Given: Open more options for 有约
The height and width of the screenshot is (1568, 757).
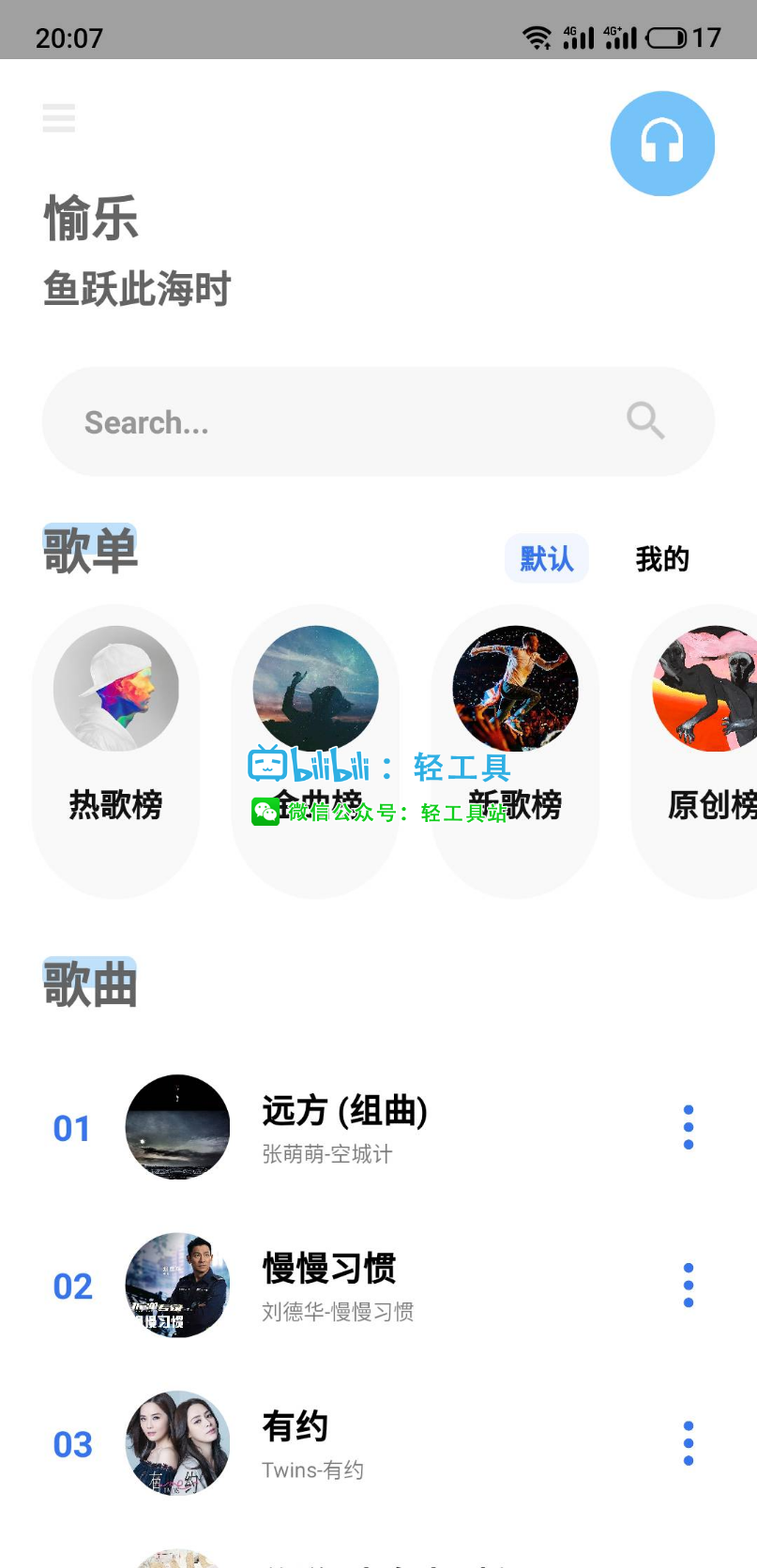Looking at the screenshot, I should pyautogui.click(x=689, y=1442).
